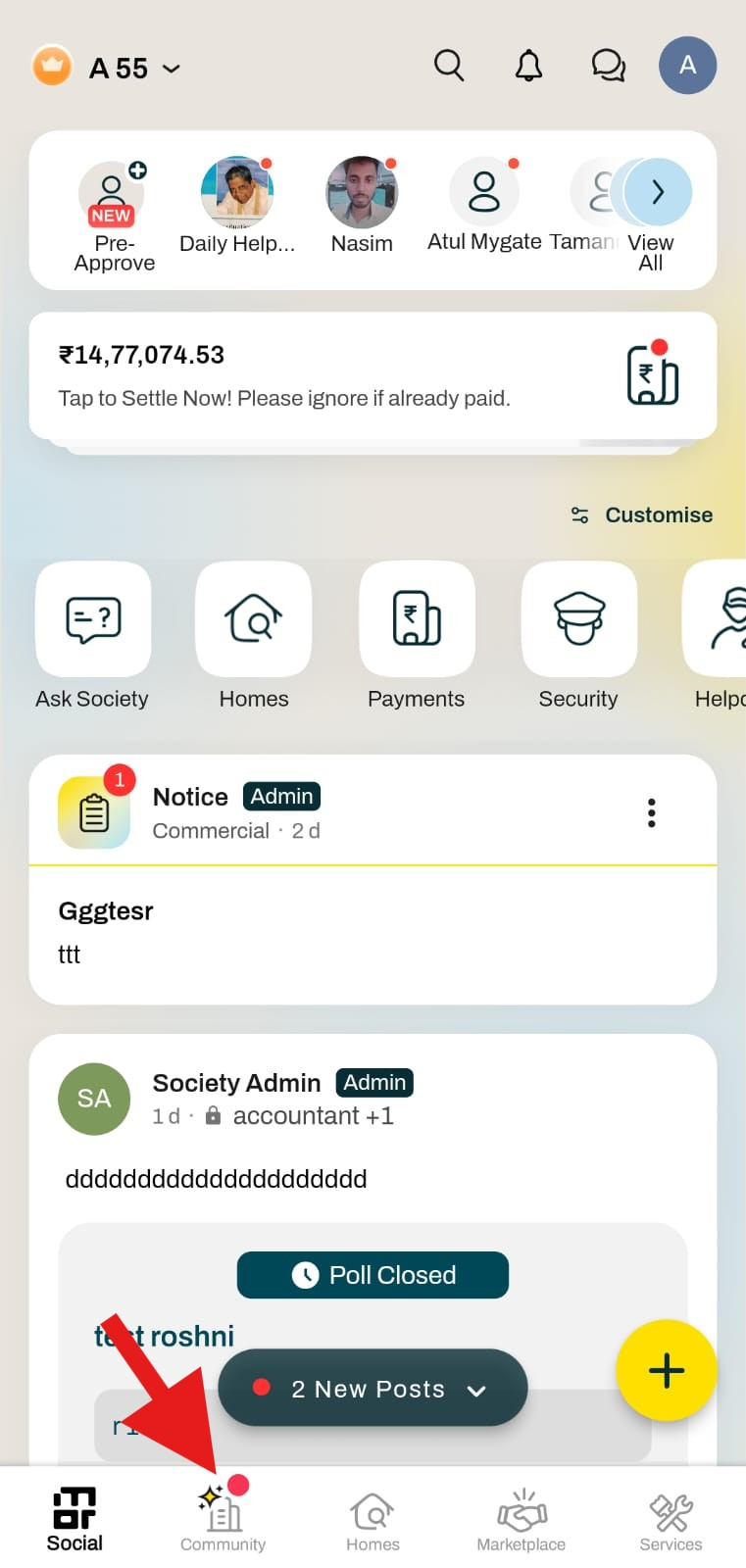The width and height of the screenshot is (746, 1568).
Task: Tap the 2 New Posts pill
Action: tap(373, 1389)
